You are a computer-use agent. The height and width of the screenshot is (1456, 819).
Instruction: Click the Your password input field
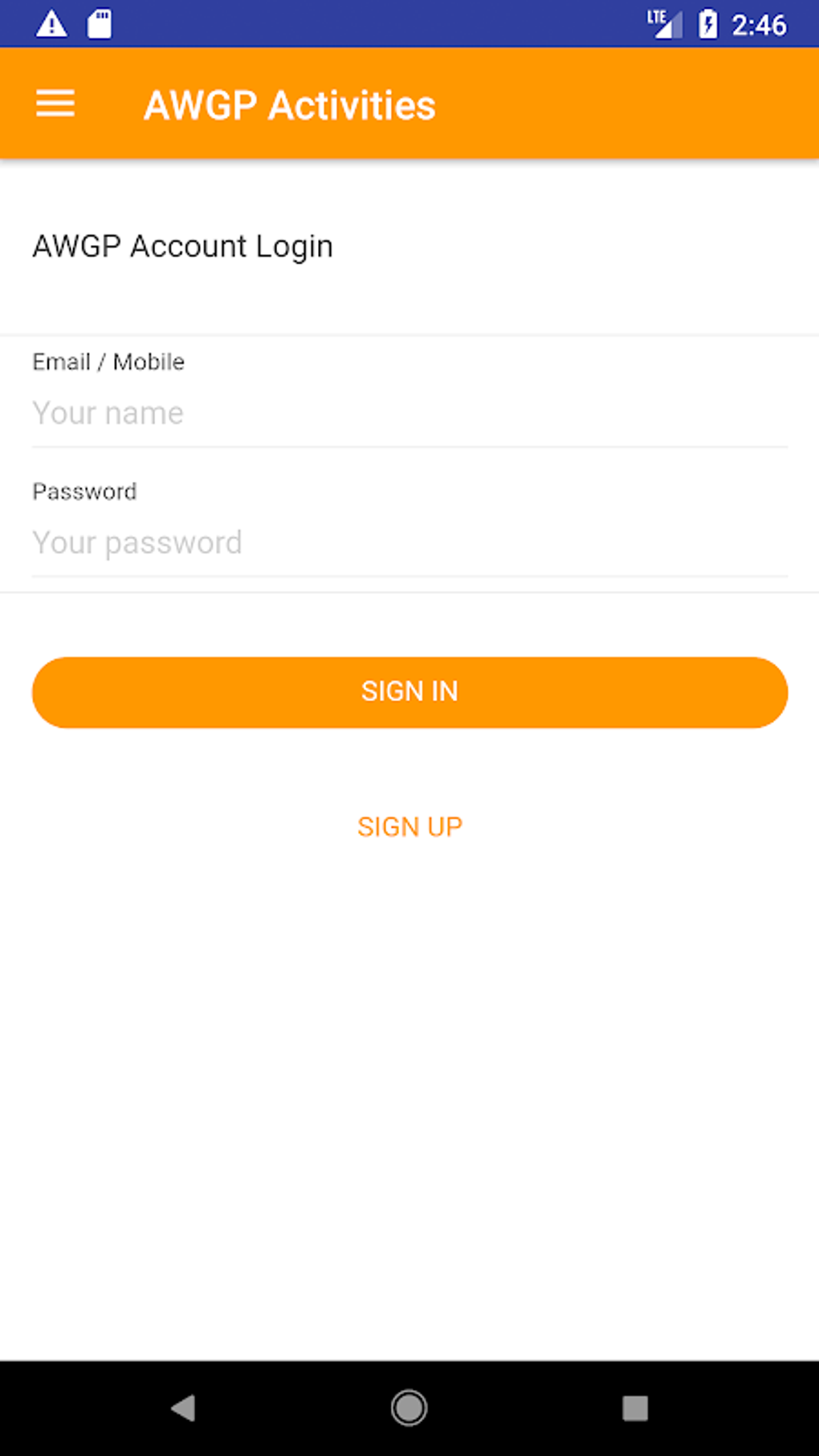(409, 543)
